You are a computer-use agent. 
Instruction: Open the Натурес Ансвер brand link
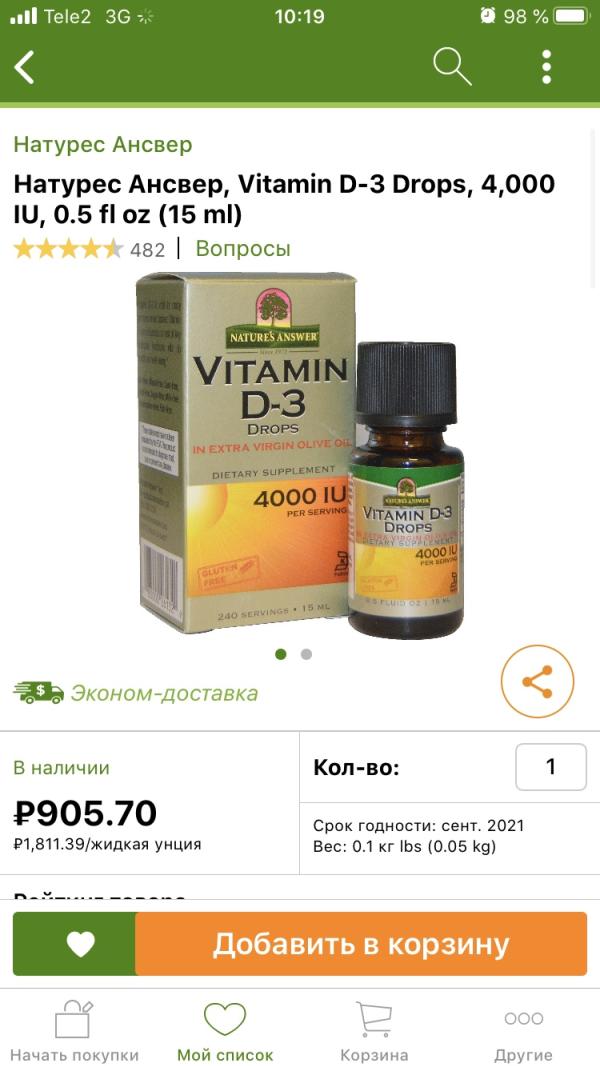coord(102,144)
